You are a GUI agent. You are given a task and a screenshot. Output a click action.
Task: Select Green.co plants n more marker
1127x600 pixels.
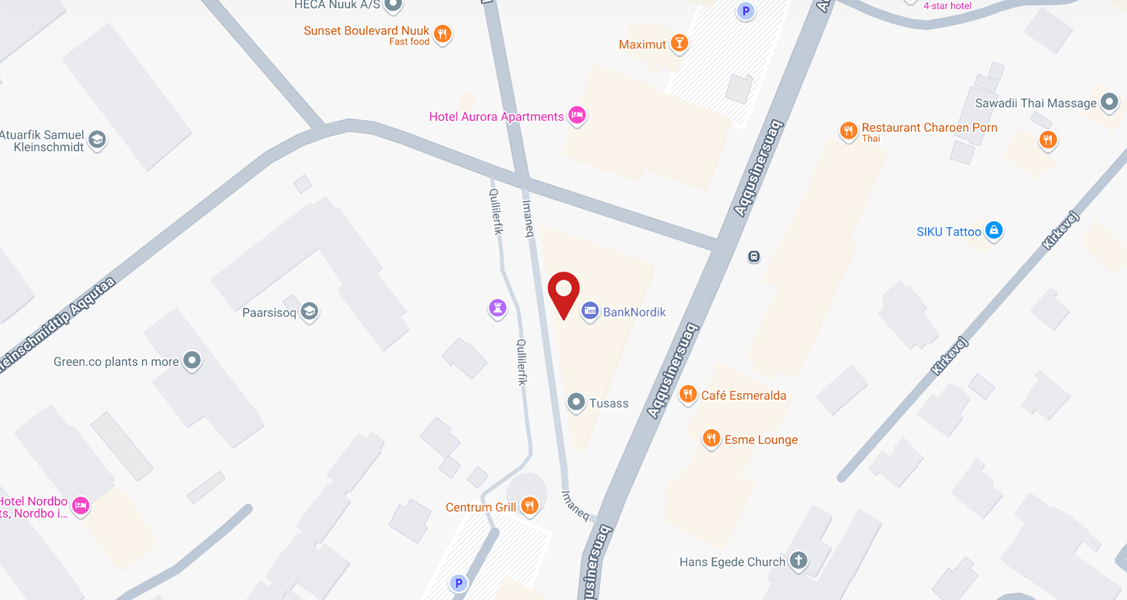click(x=192, y=361)
